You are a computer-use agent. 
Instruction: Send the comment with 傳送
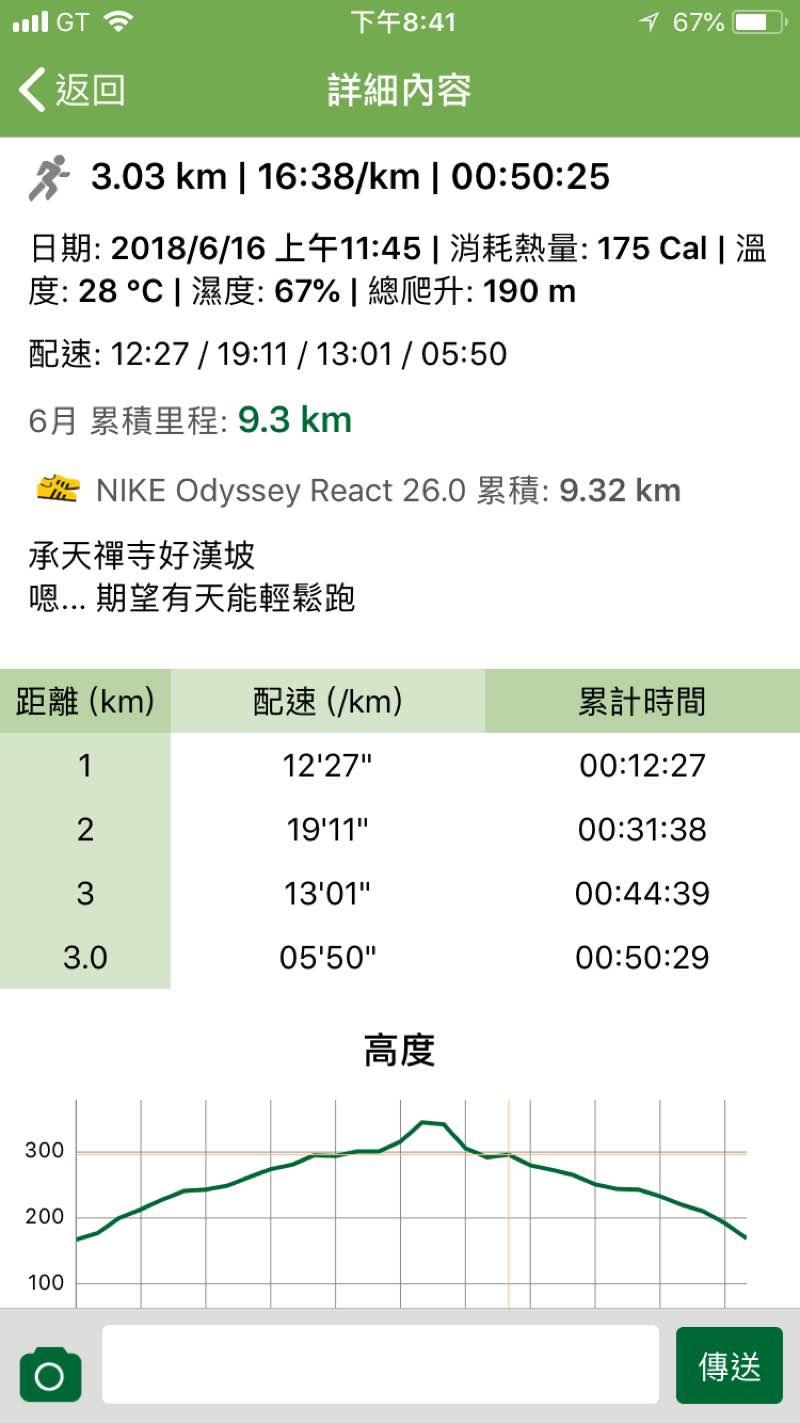coord(729,1365)
